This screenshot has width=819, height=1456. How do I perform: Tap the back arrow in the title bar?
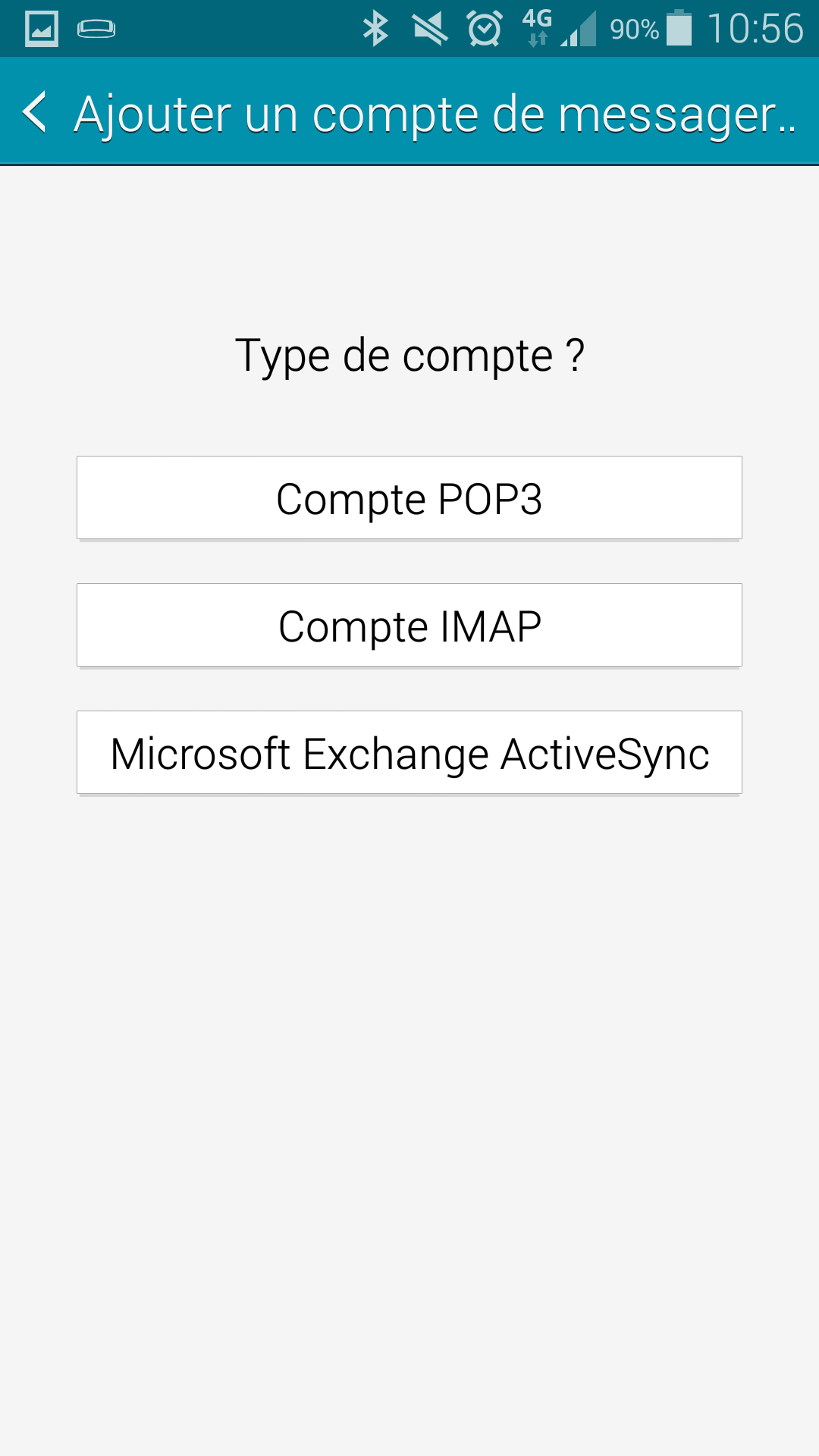[36, 114]
